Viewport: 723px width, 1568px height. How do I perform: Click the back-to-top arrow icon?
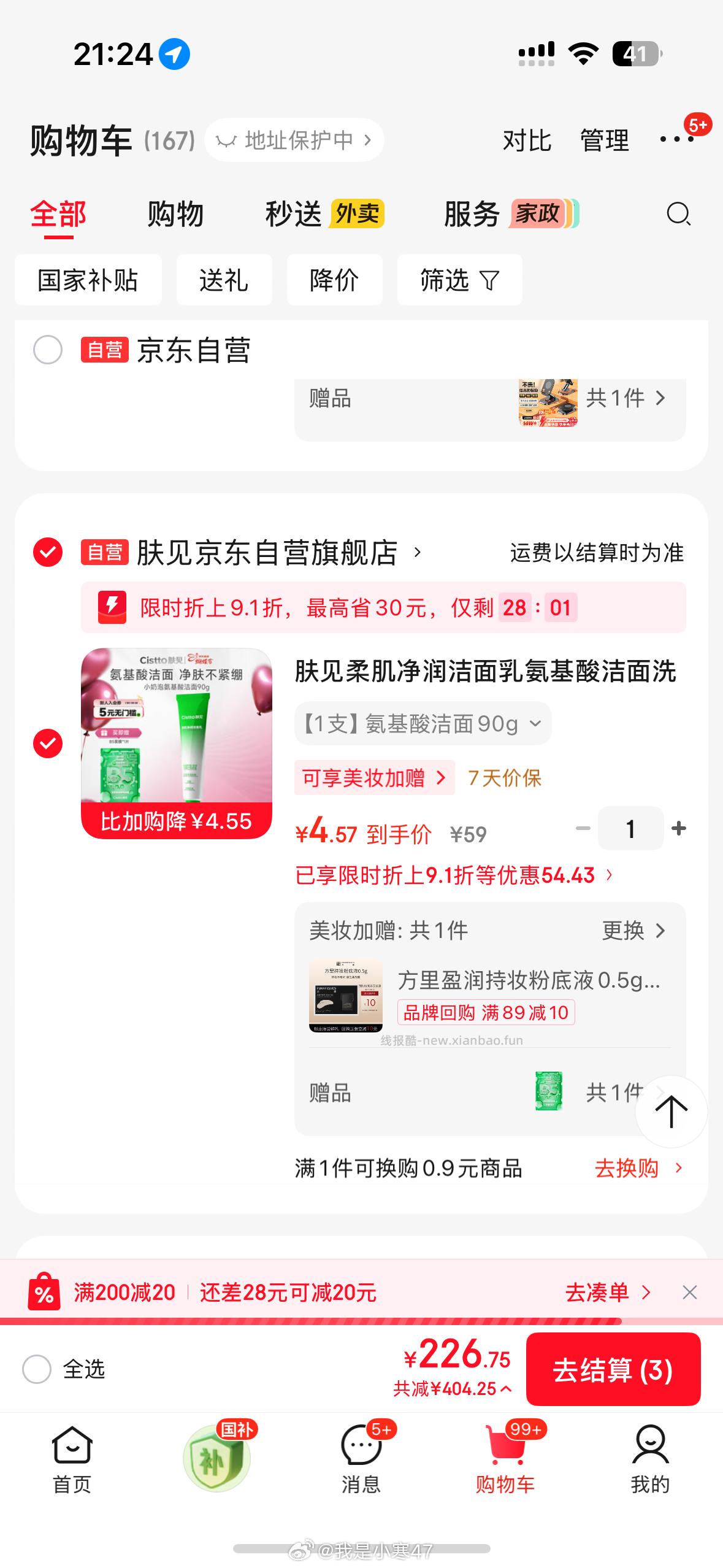point(671,1111)
